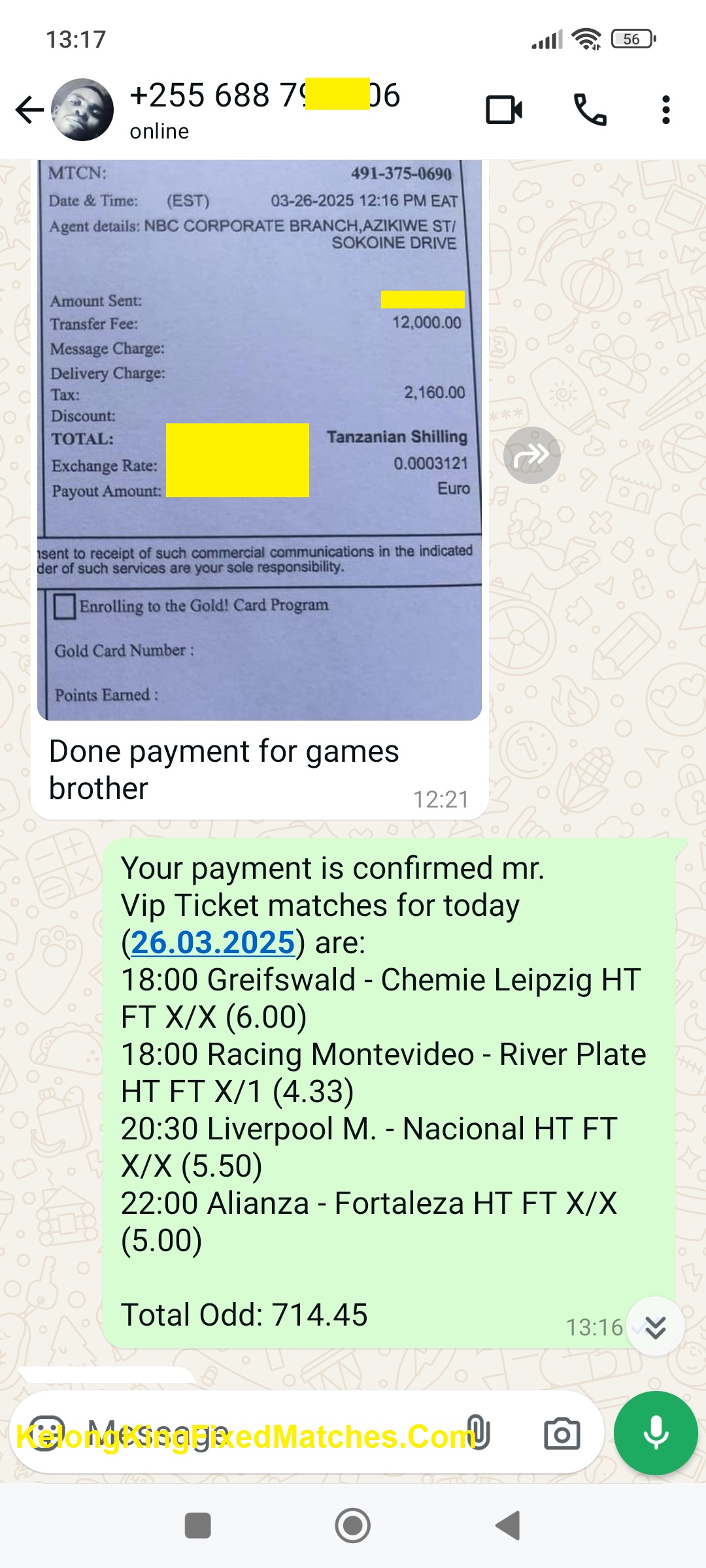The width and height of the screenshot is (706, 1568).
Task: Open the camera from the chat bar
Action: [x=562, y=1433]
